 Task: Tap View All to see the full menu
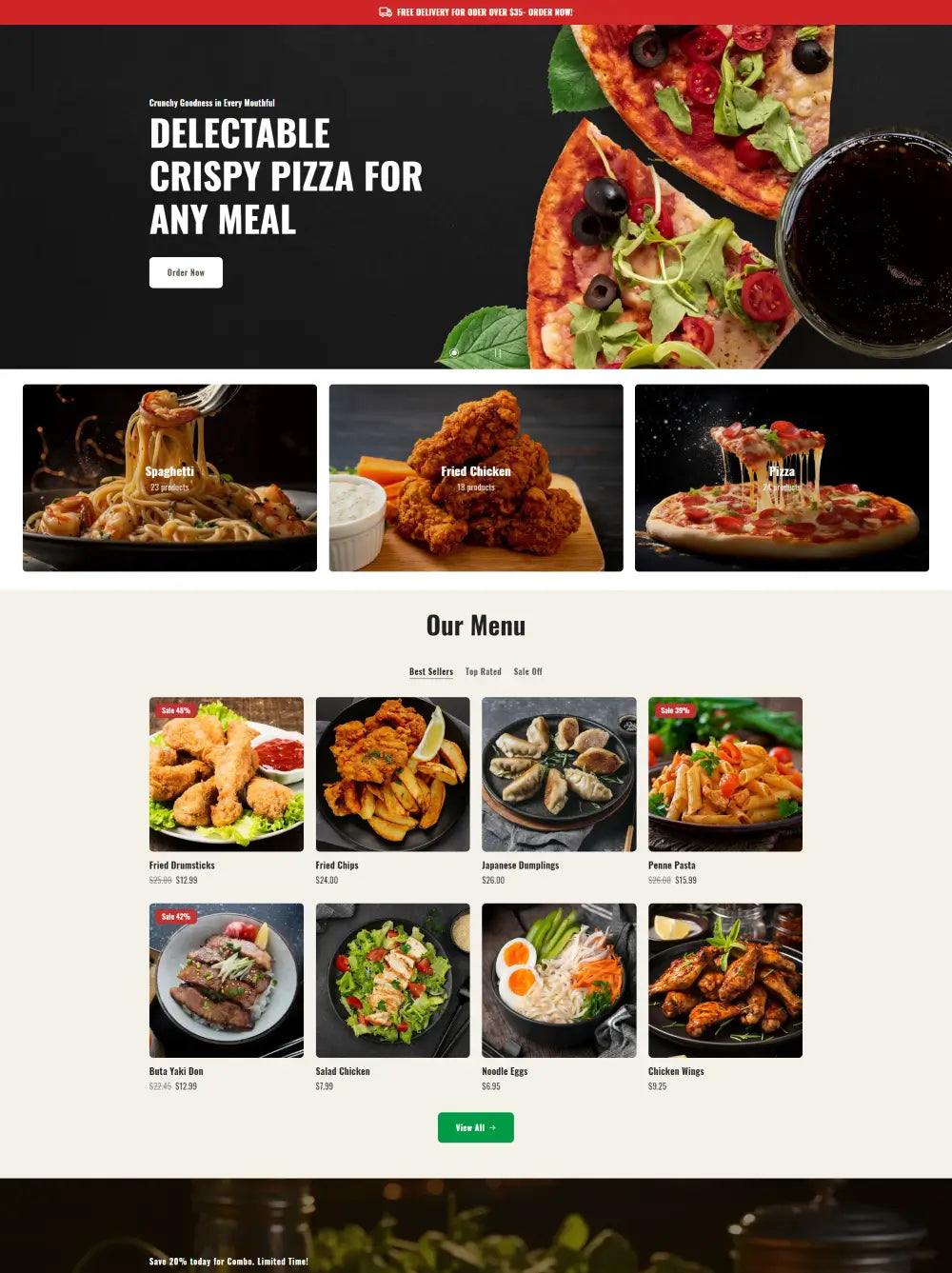pyautogui.click(x=476, y=1127)
